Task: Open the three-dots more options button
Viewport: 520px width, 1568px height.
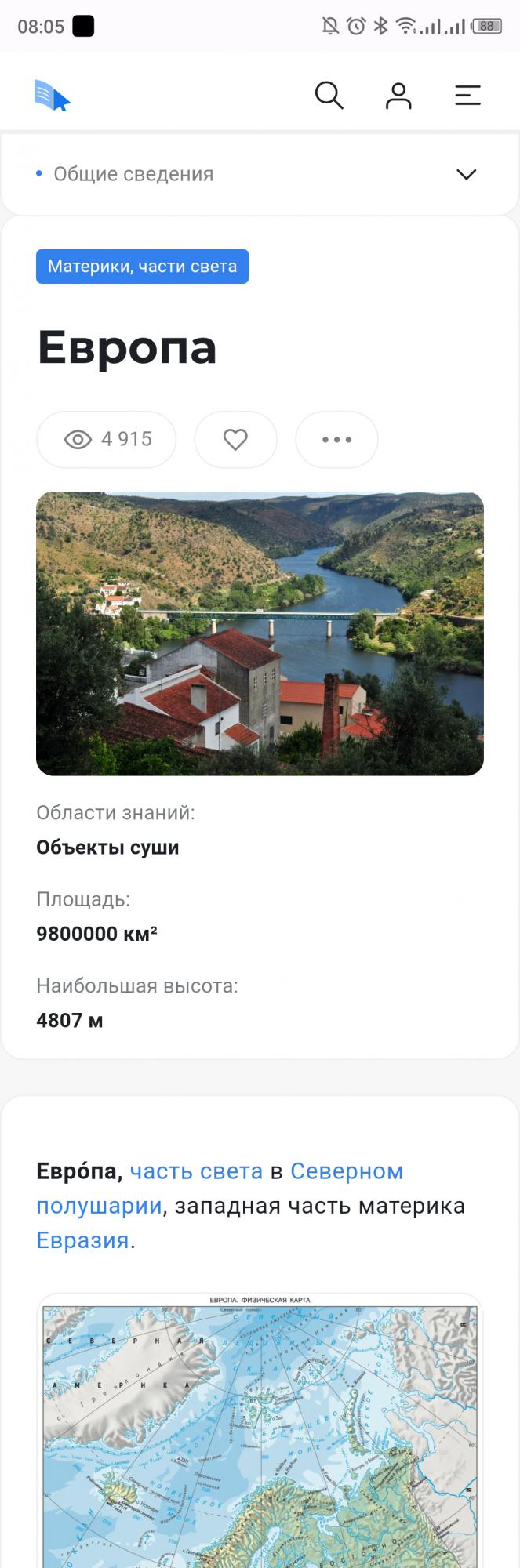Action: (336, 440)
